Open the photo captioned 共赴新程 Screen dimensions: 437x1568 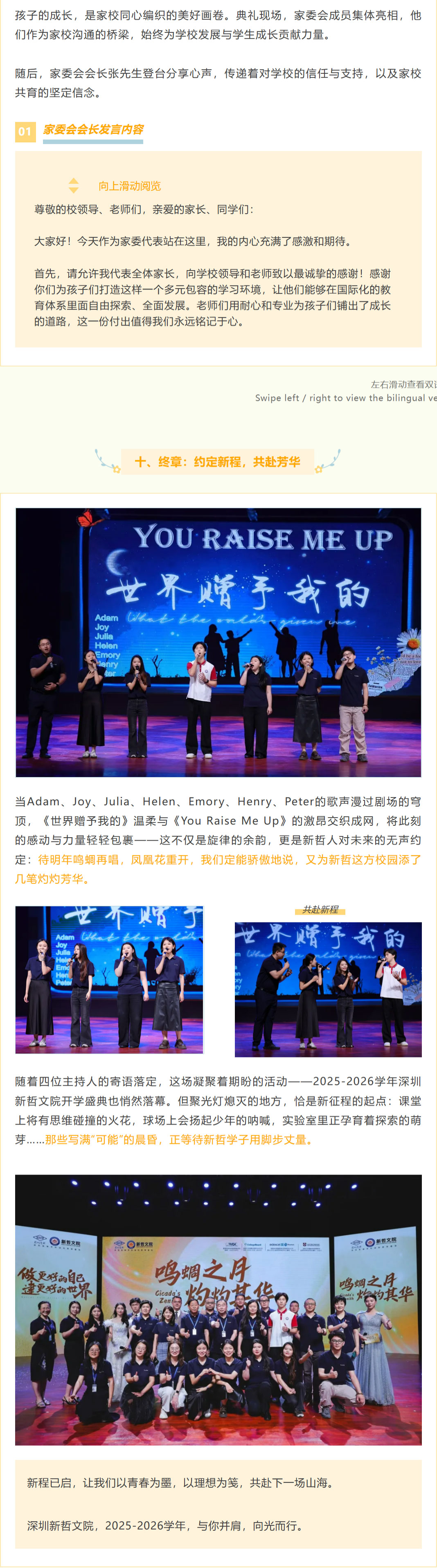tap(328, 989)
